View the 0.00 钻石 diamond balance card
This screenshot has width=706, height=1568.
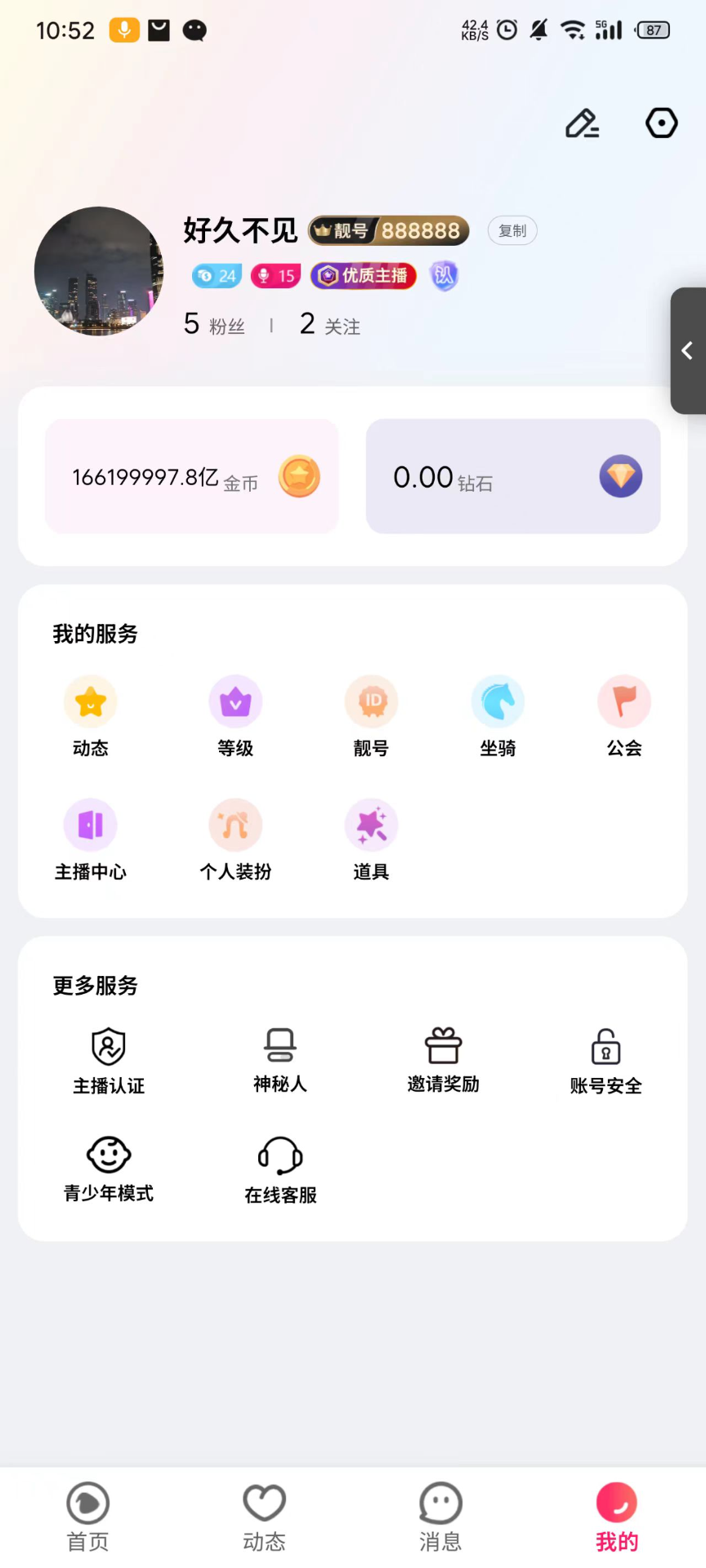513,476
